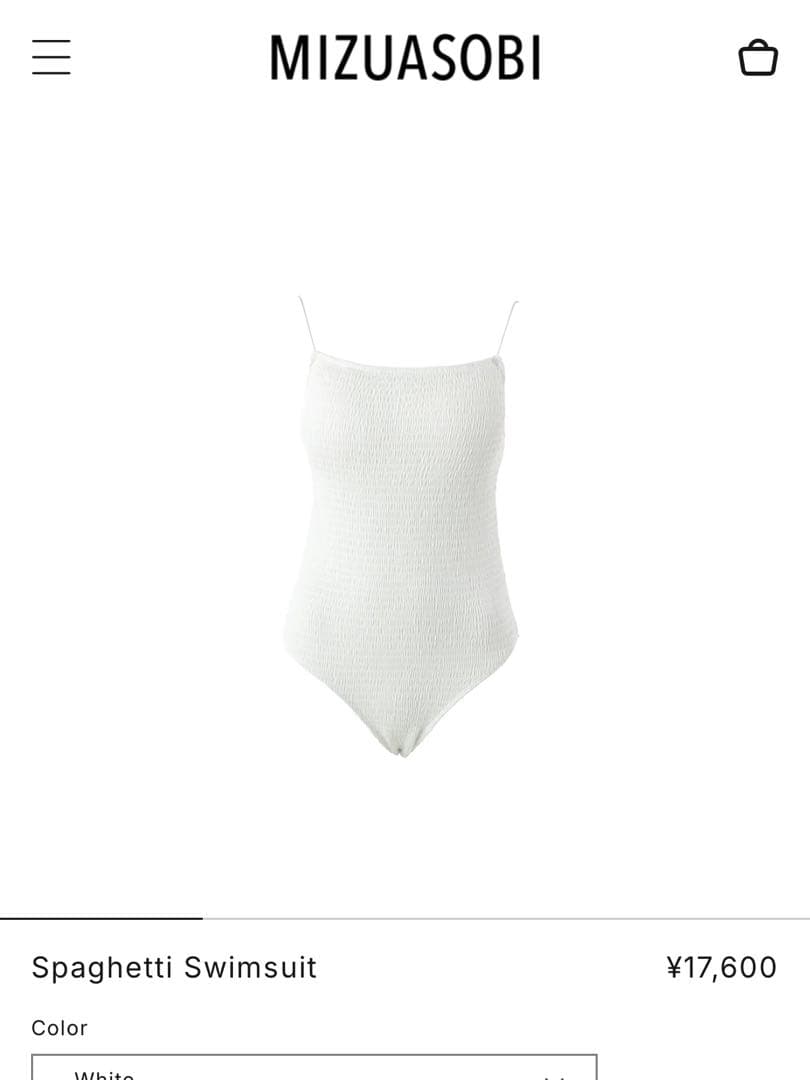Go to the MIZUASOBI home page

tap(405, 58)
